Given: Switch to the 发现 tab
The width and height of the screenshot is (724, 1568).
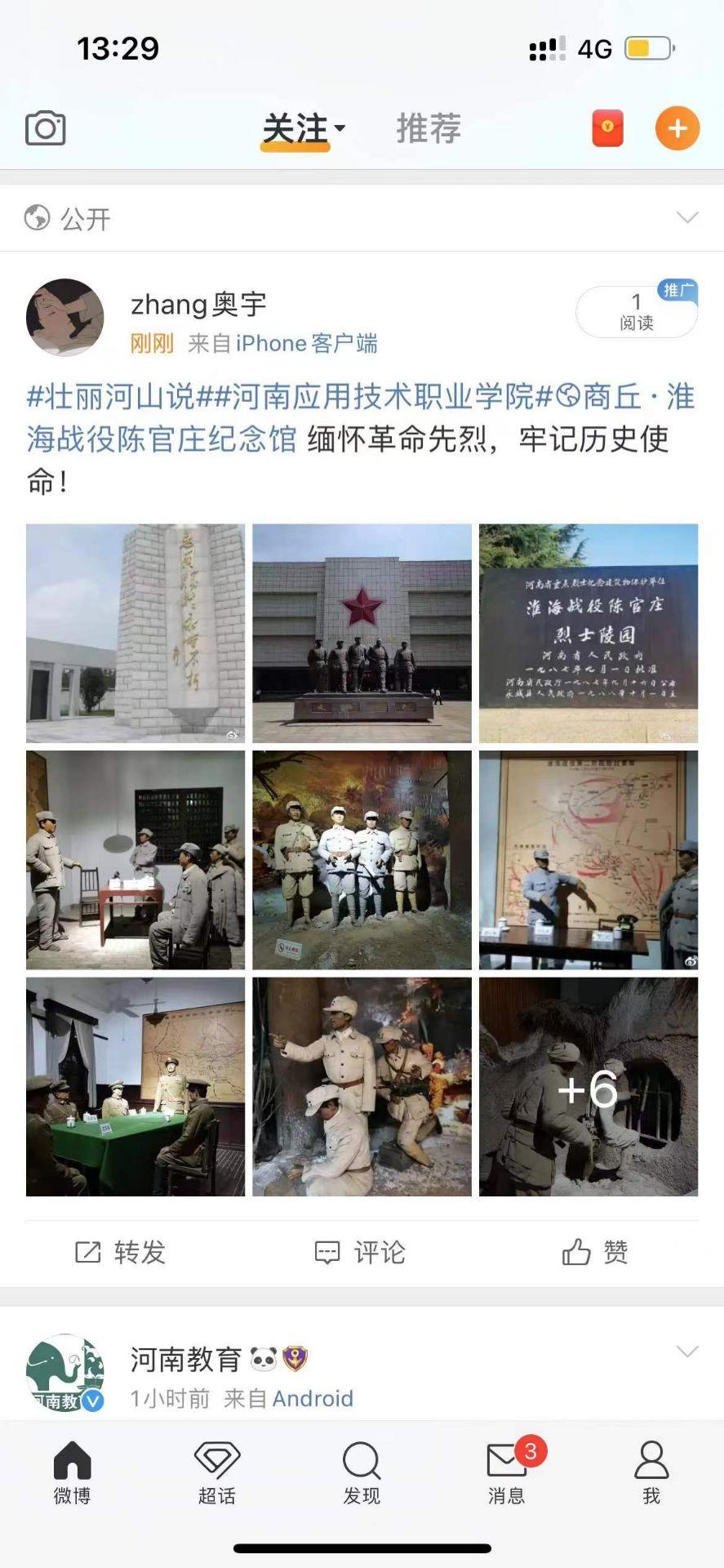Looking at the screenshot, I should pos(362,1472).
